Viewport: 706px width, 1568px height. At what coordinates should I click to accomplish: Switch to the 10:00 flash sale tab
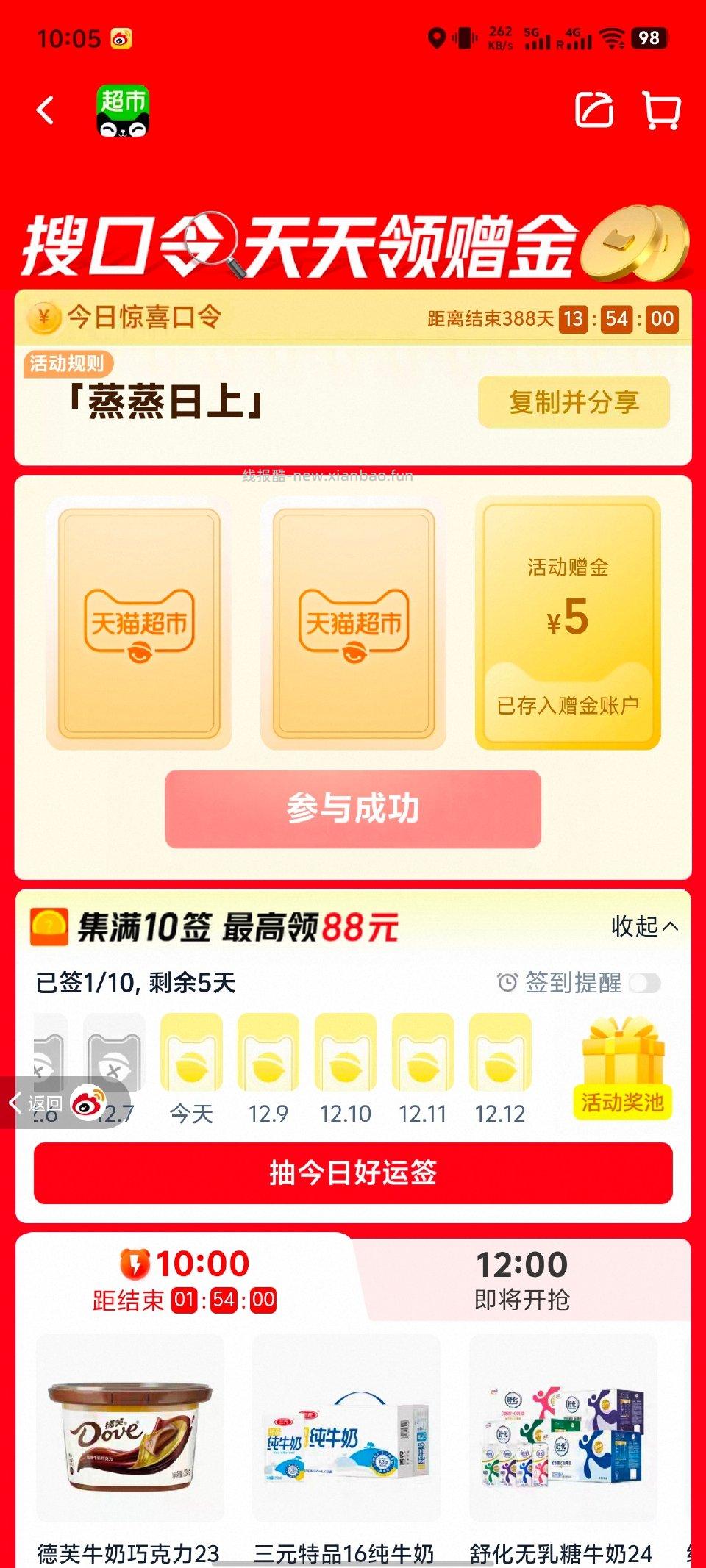pos(185,1280)
